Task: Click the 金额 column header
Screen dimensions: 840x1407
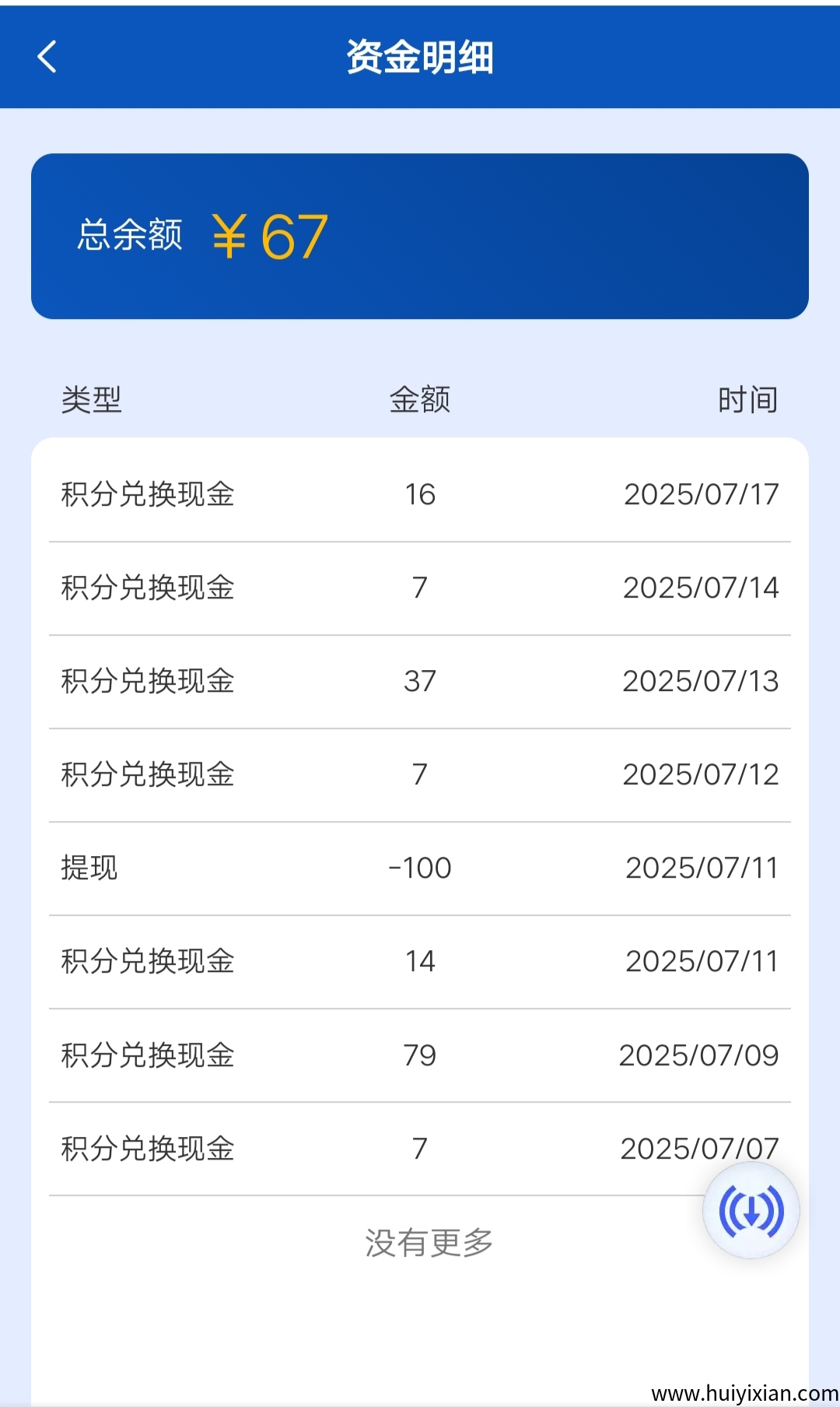Action: coord(420,399)
